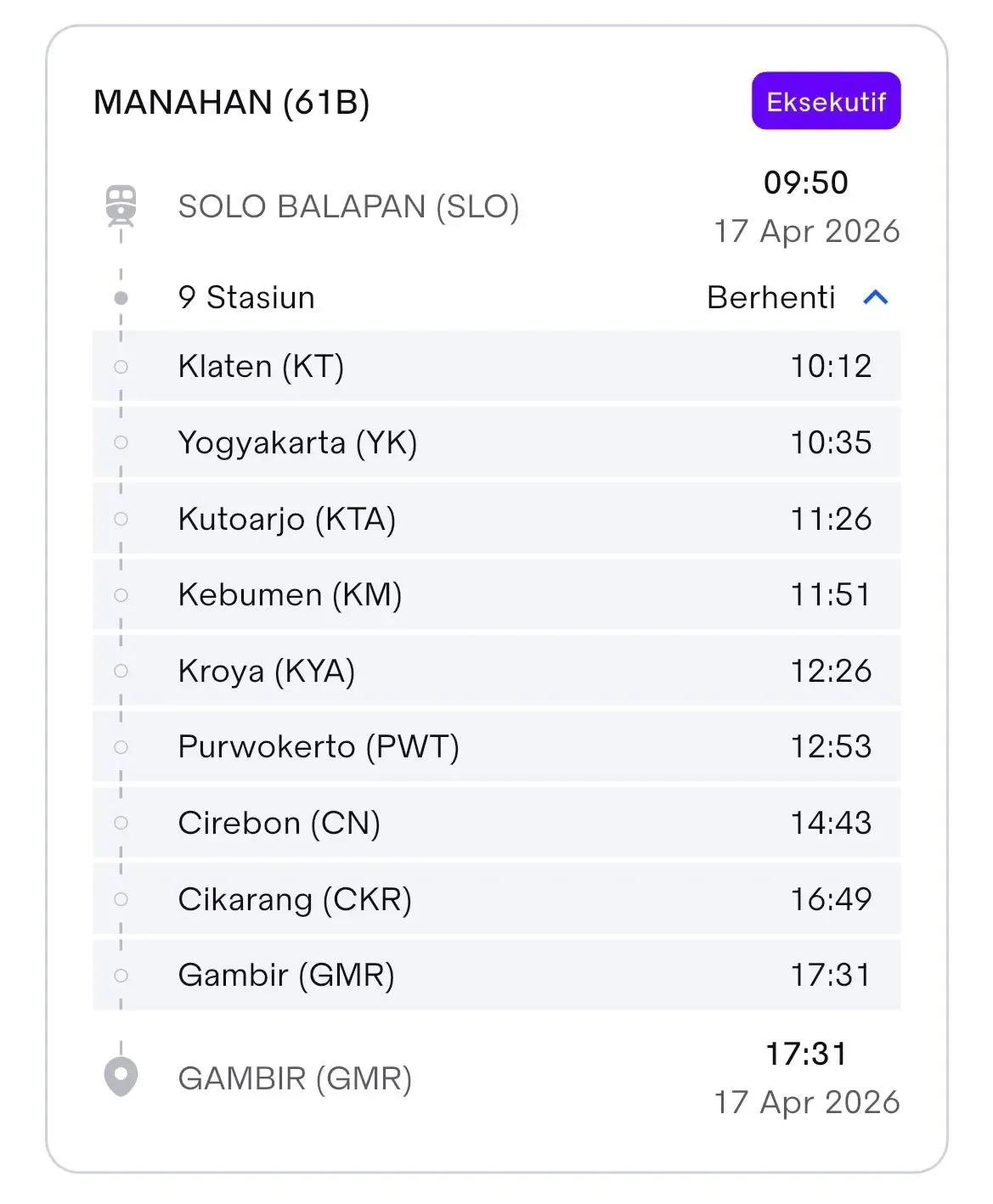Click the filled dot beside 9 Stasiun
993x1204 pixels.
(121, 297)
